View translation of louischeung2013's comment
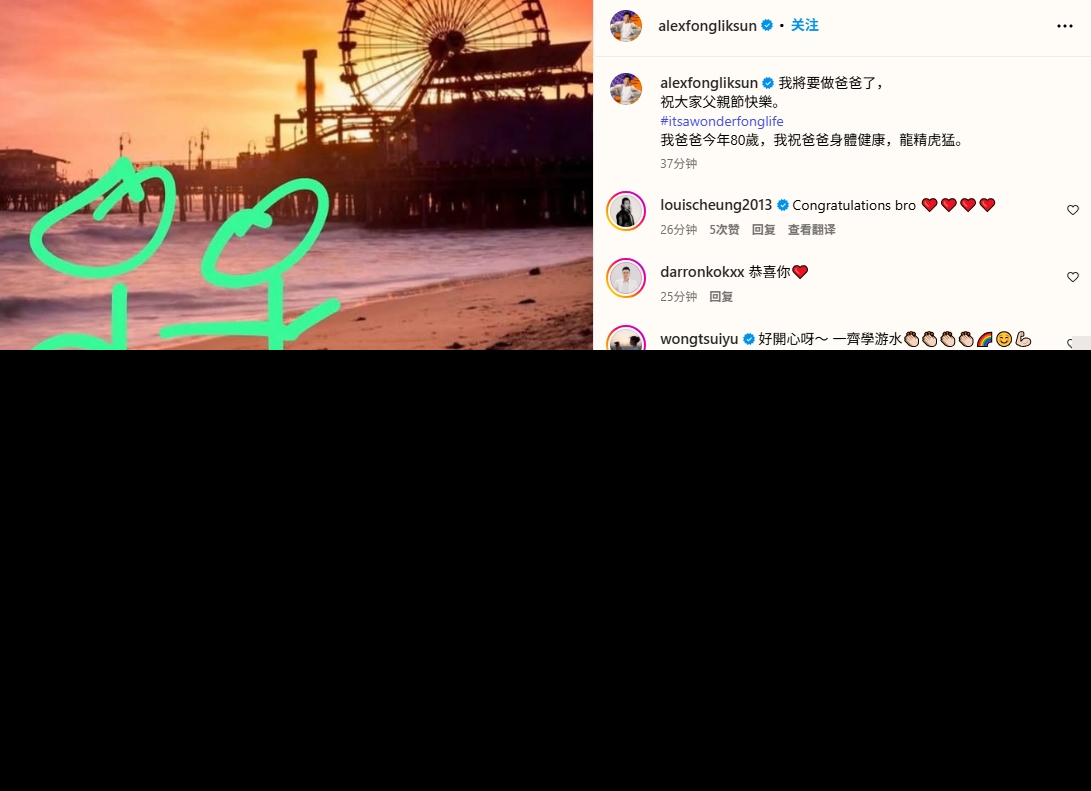 (811, 230)
